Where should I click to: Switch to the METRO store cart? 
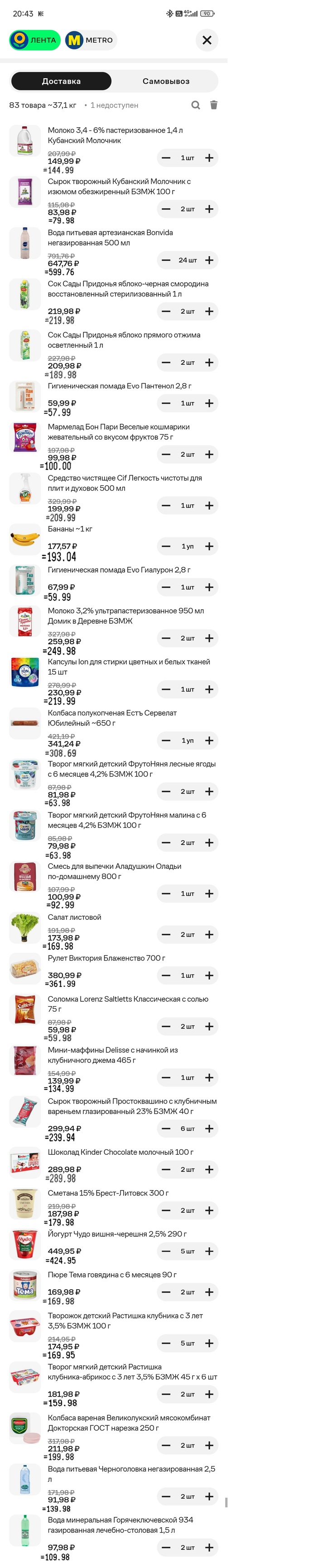pyautogui.click(x=91, y=40)
